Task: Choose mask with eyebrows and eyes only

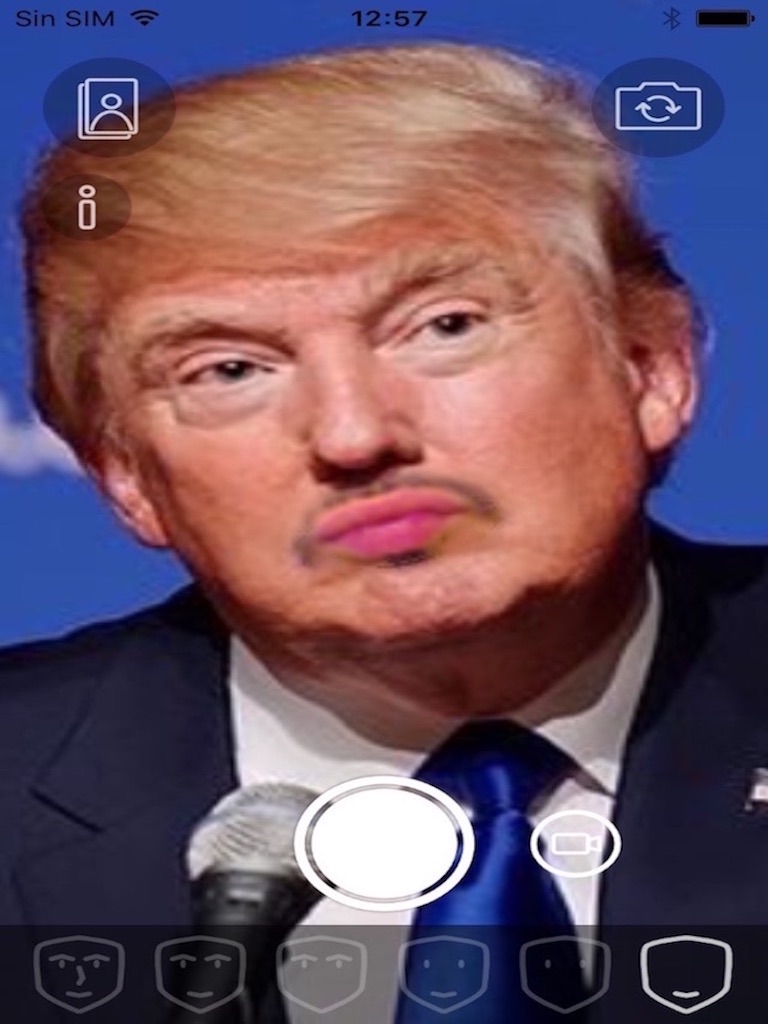Action: pos(322,974)
